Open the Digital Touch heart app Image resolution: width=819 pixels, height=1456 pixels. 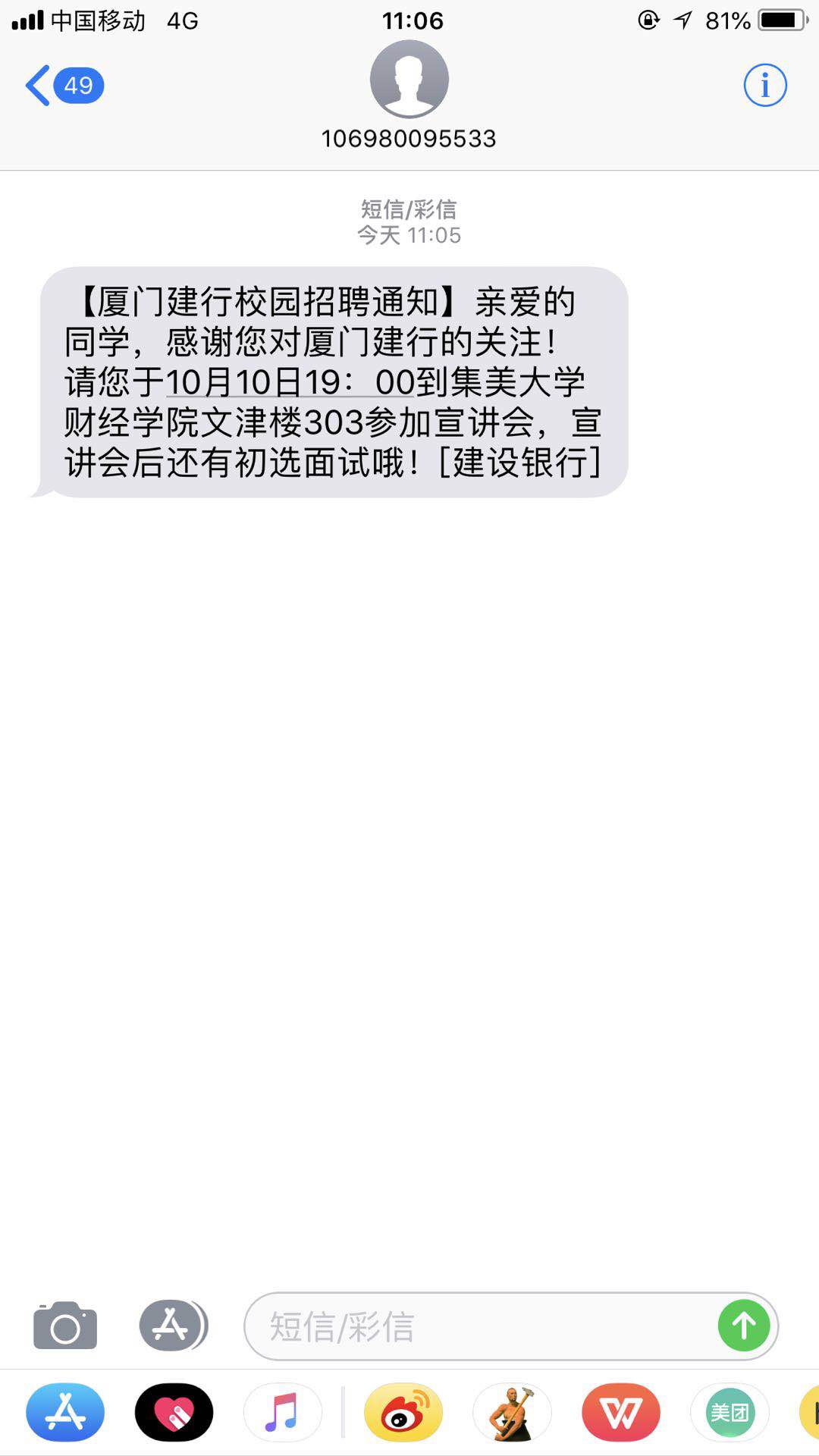click(174, 1413)
